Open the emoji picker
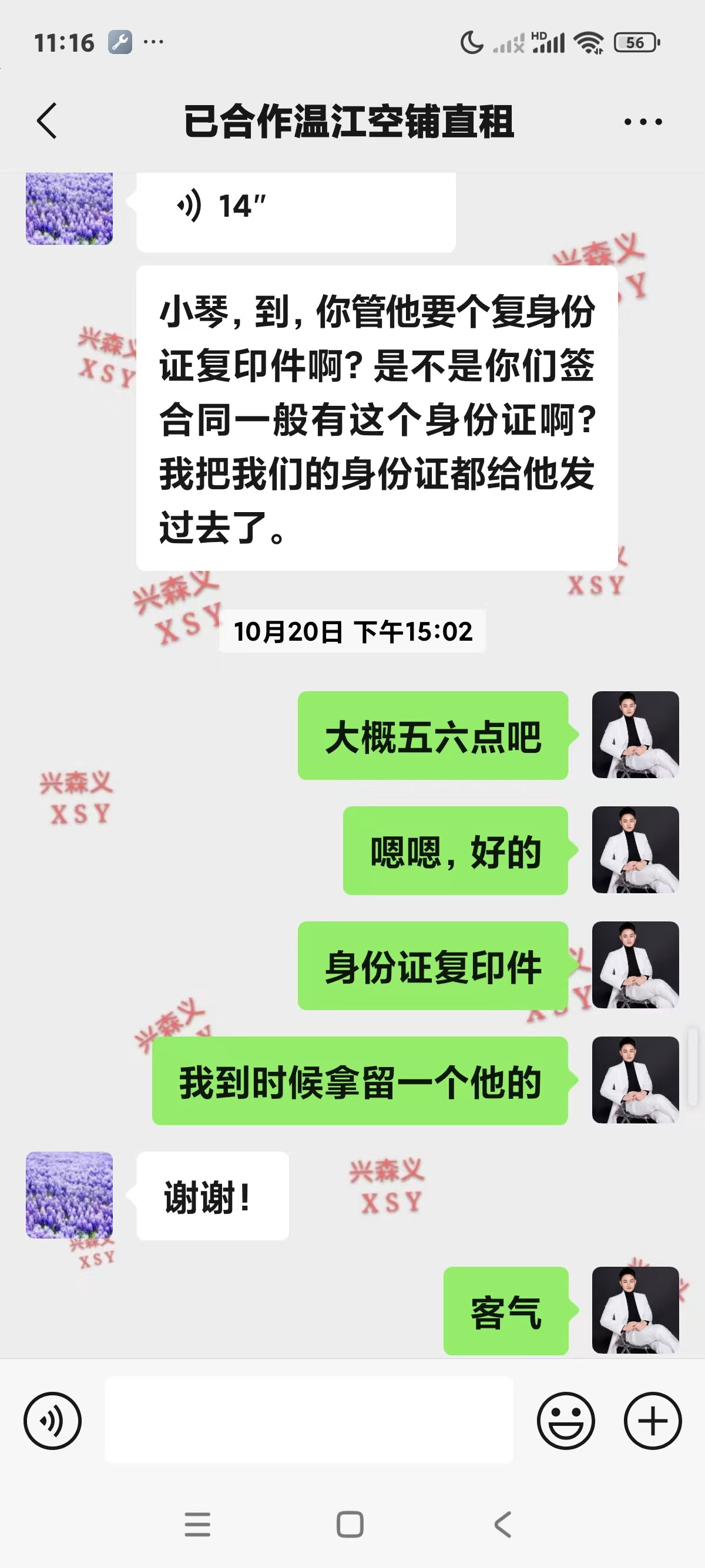The image size is (705, 1568). [x=566, y=1420]
